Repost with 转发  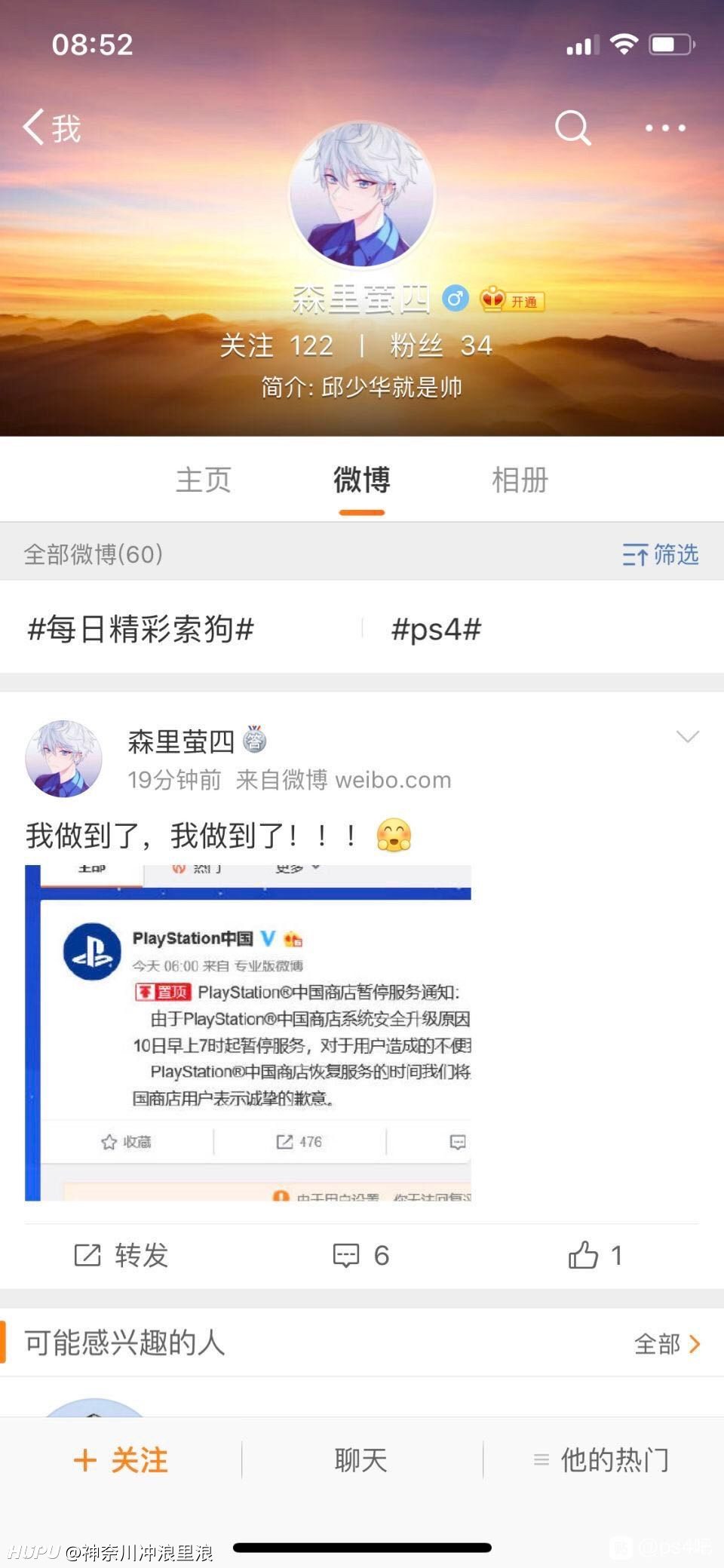click(121, 1255)
